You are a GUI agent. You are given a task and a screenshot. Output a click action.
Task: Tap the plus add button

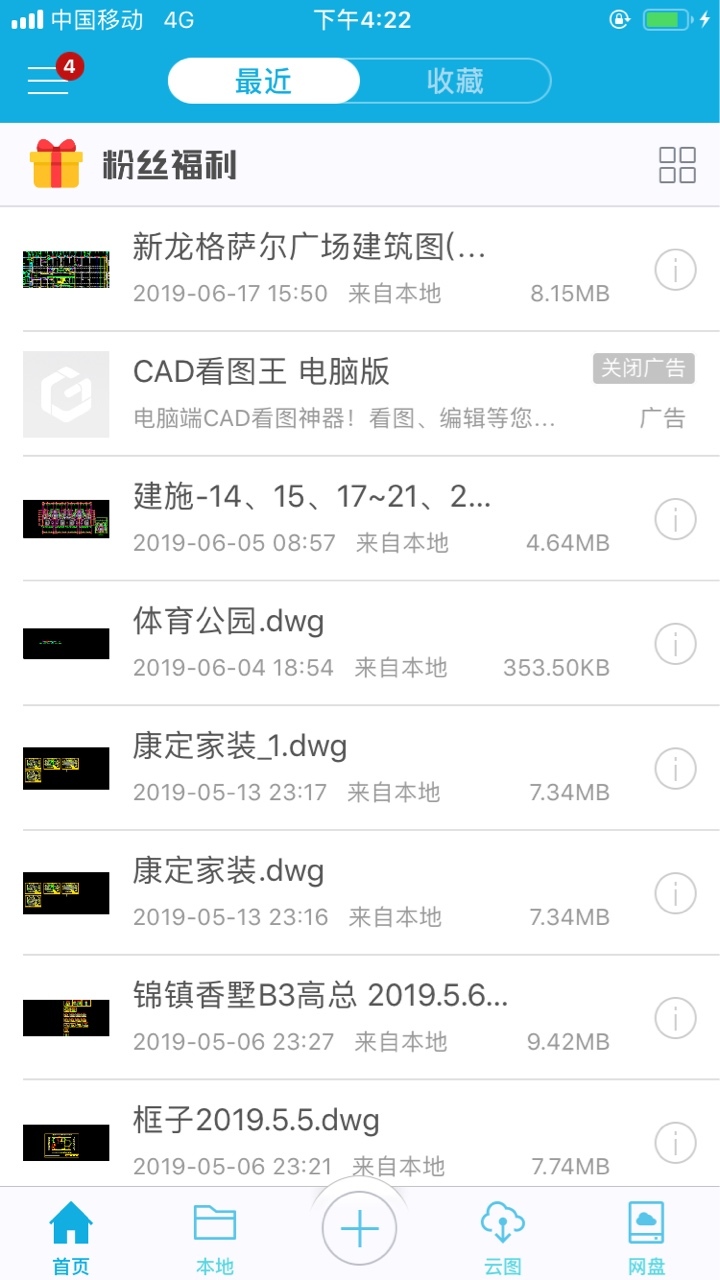point(360,1228)
